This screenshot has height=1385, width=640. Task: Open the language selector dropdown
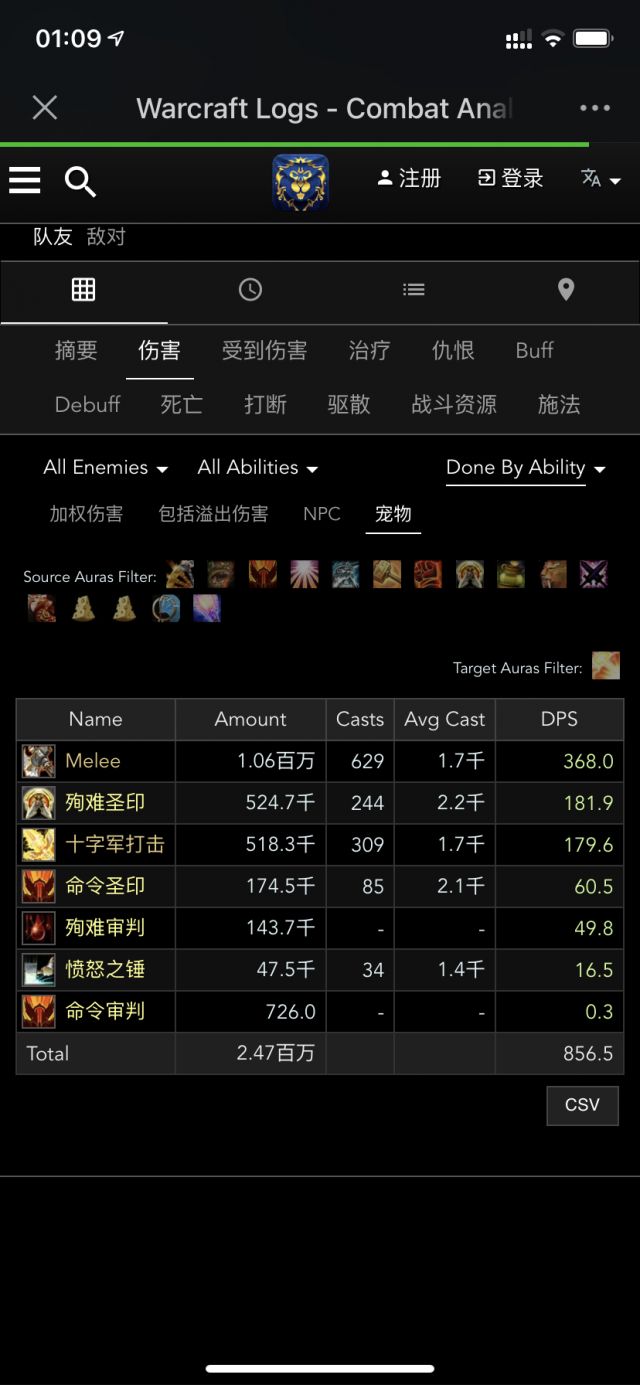tap(600, 179)
